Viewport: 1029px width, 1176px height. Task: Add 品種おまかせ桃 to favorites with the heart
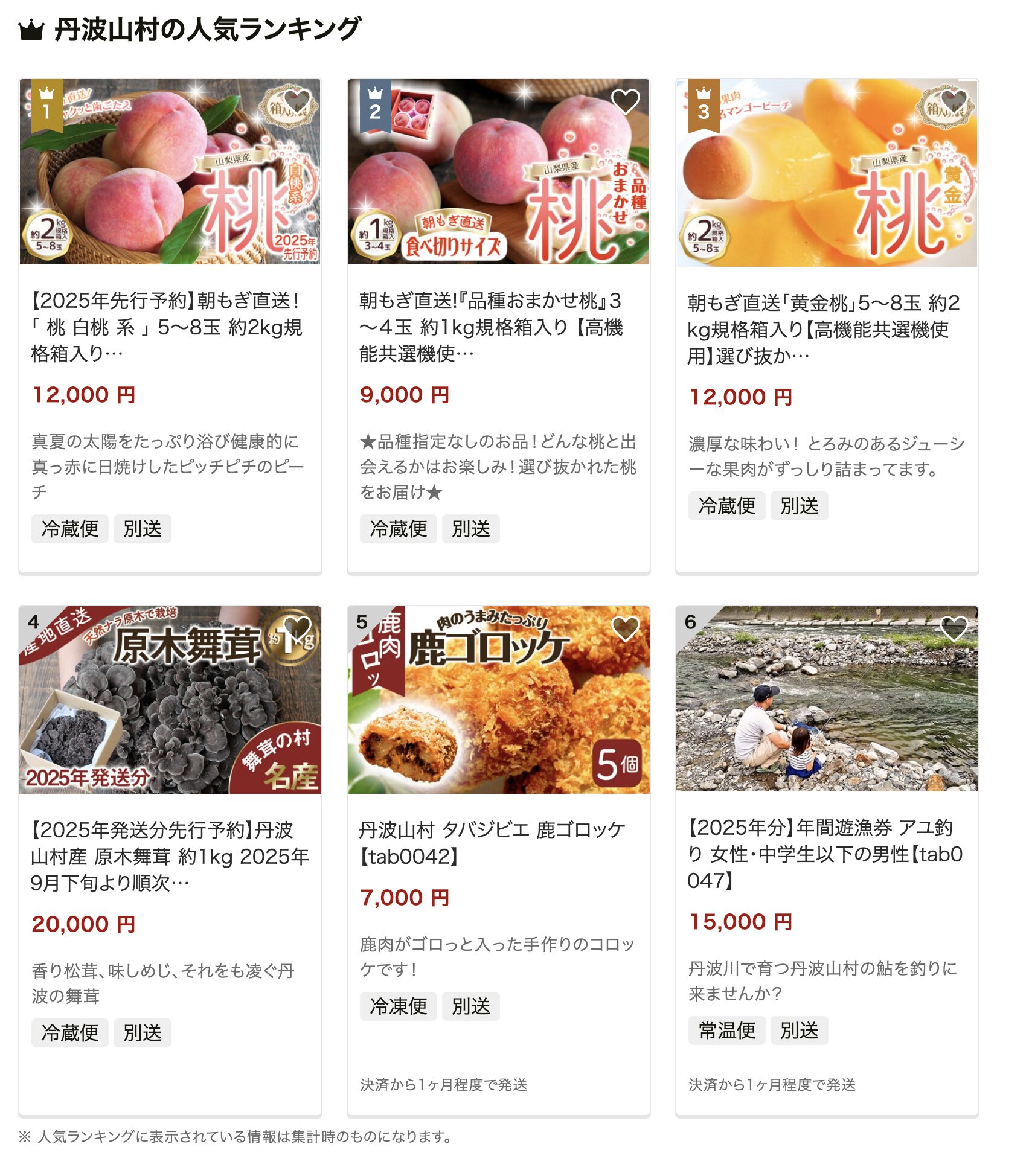(x=625, y=101)
